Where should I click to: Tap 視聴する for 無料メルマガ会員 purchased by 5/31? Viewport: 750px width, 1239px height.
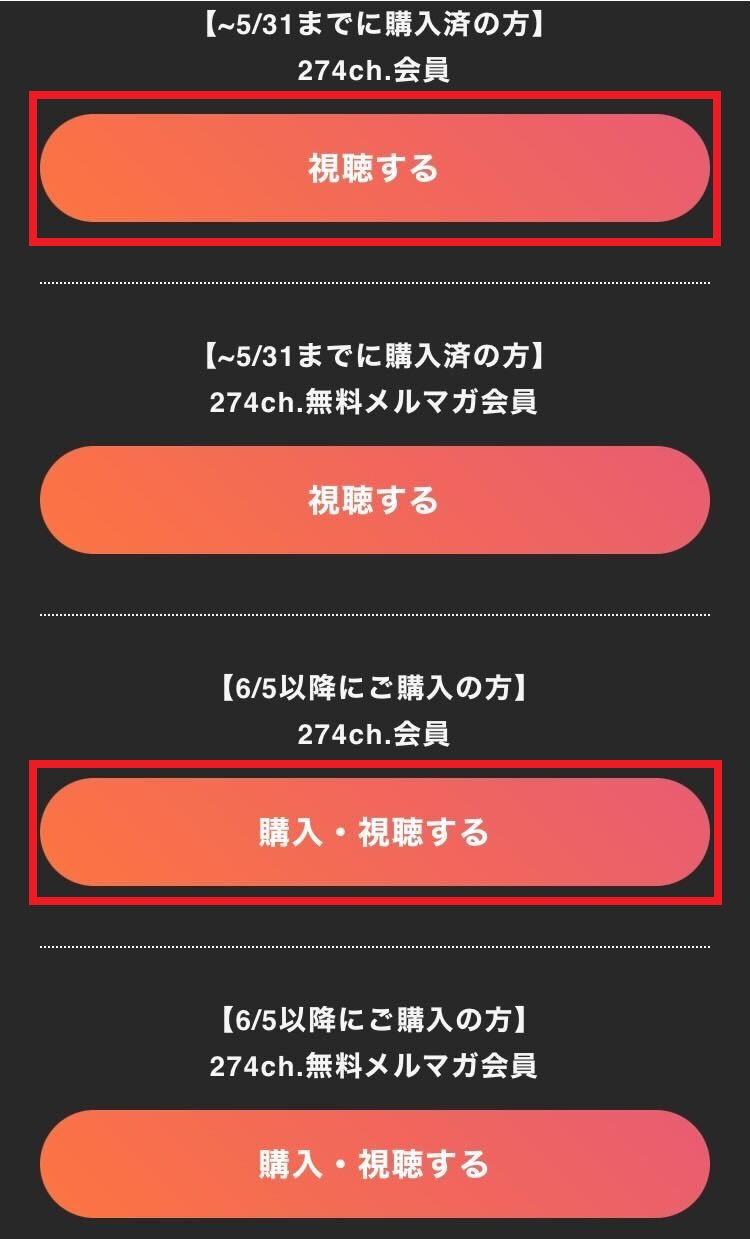point(374,500)
